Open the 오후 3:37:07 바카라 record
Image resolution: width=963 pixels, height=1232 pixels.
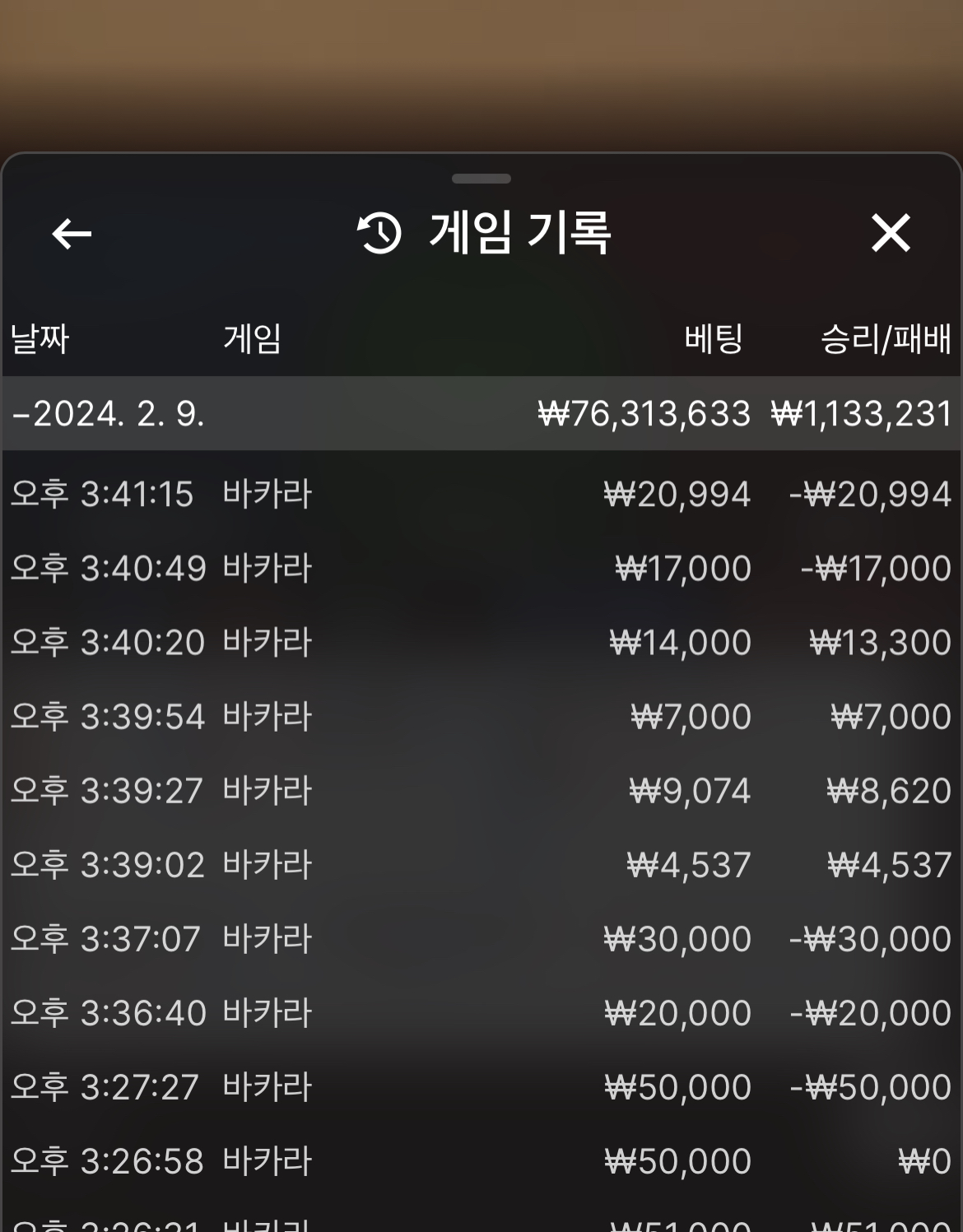[481, 939]
